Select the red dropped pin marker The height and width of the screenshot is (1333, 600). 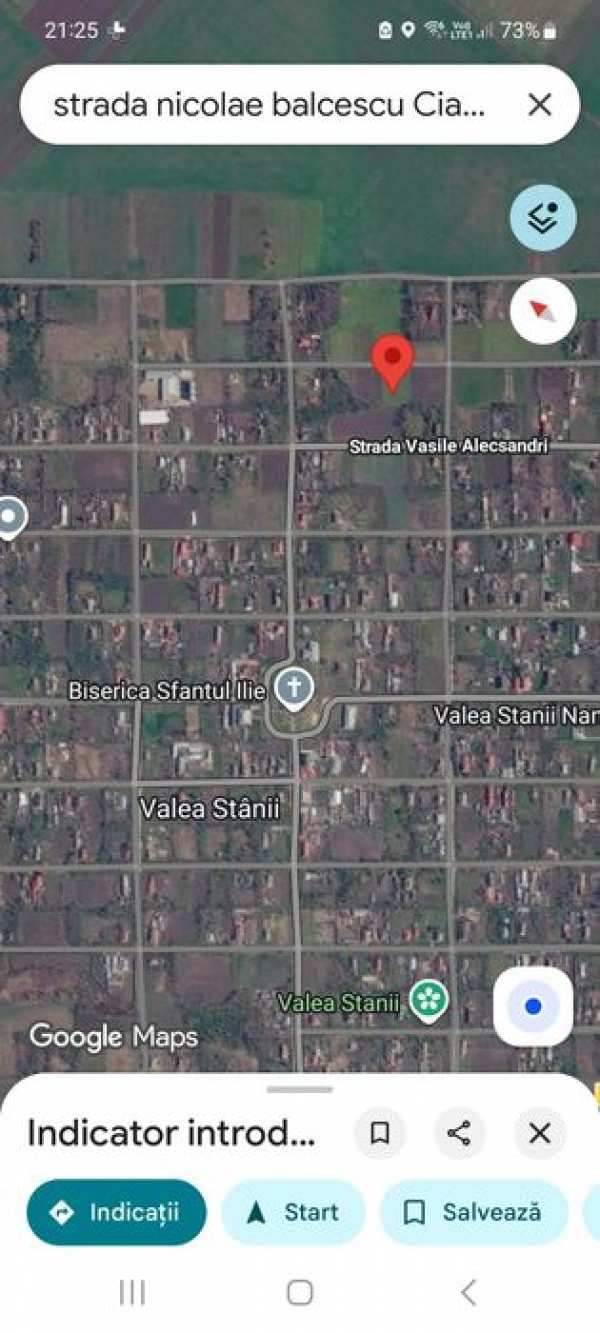(x=392, y=364)
